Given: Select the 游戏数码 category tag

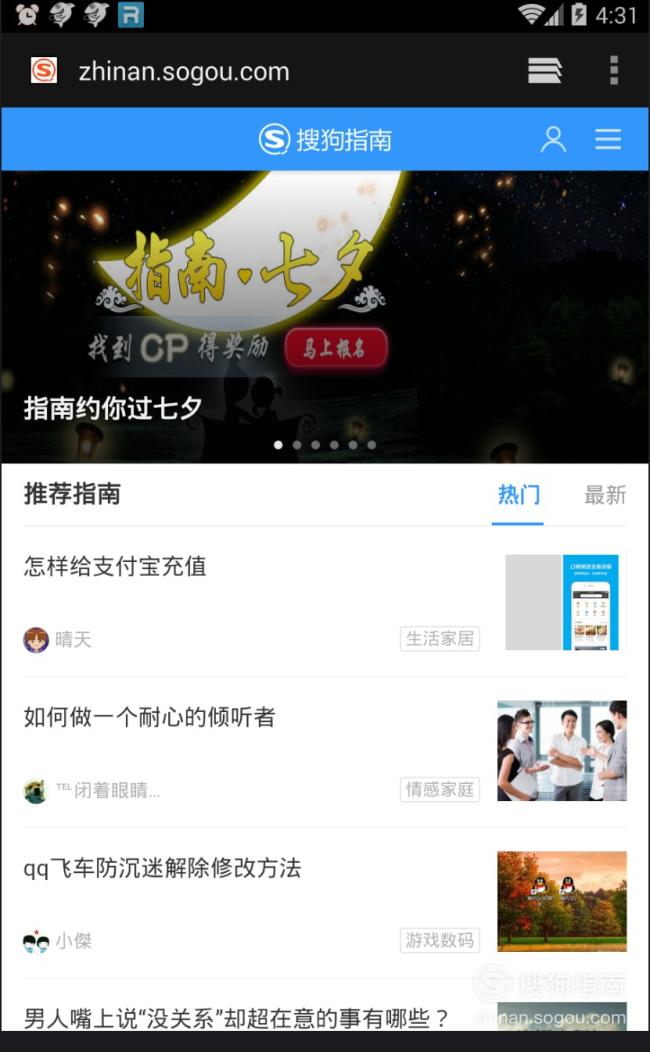Looking at the screenshot, I should pos(439,941).
